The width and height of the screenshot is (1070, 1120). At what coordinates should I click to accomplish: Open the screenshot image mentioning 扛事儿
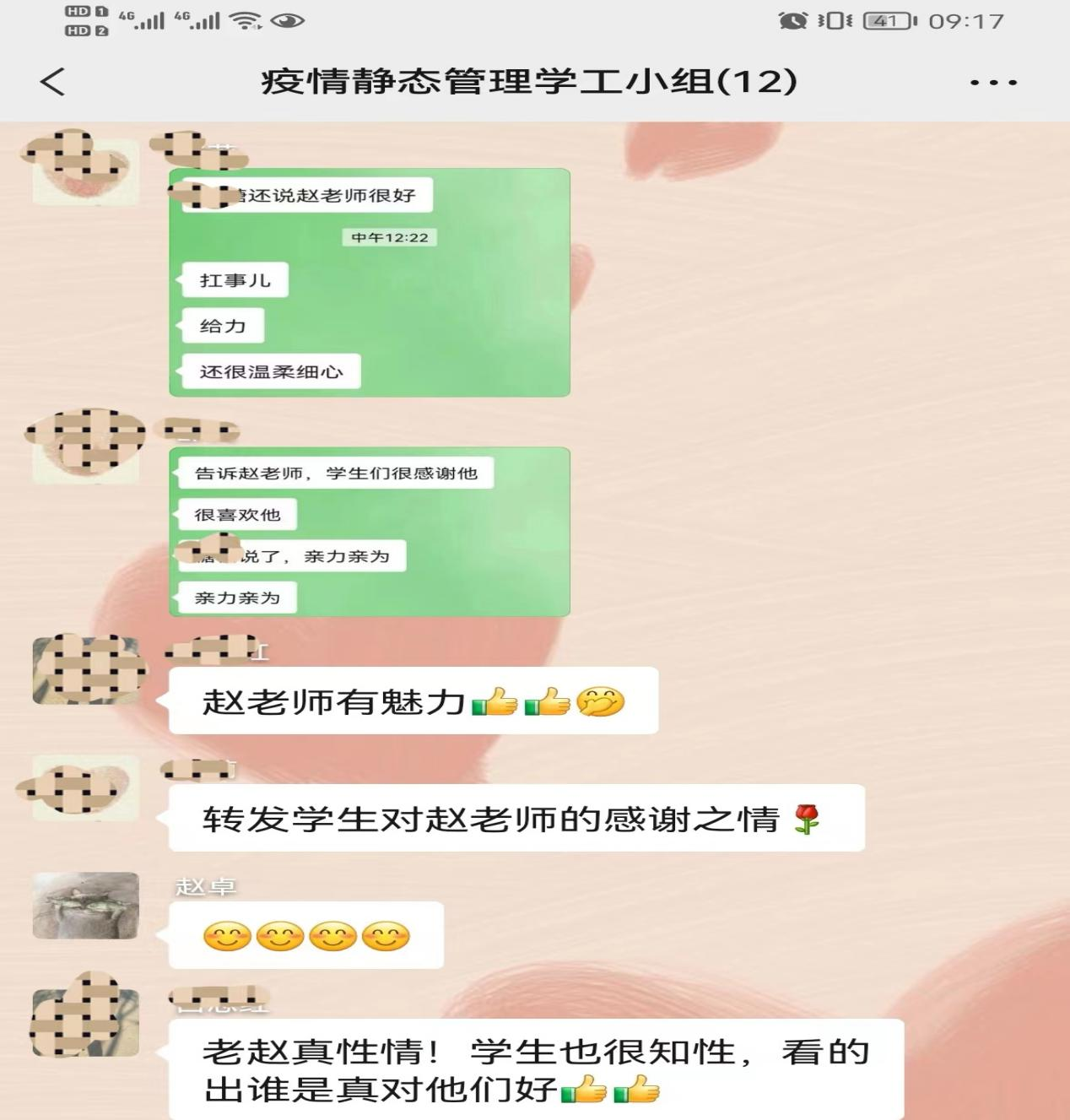point(370,283)
